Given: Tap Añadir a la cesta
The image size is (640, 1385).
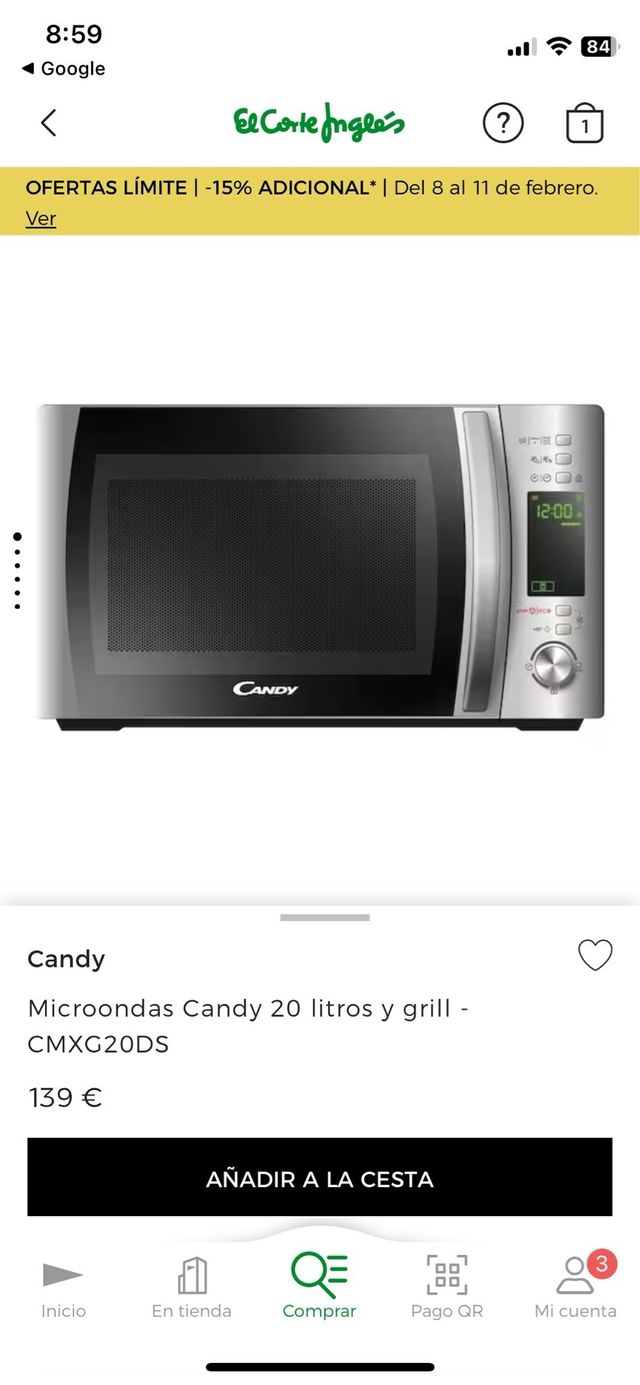Looking at the screenshot, I should point(320,1178).
